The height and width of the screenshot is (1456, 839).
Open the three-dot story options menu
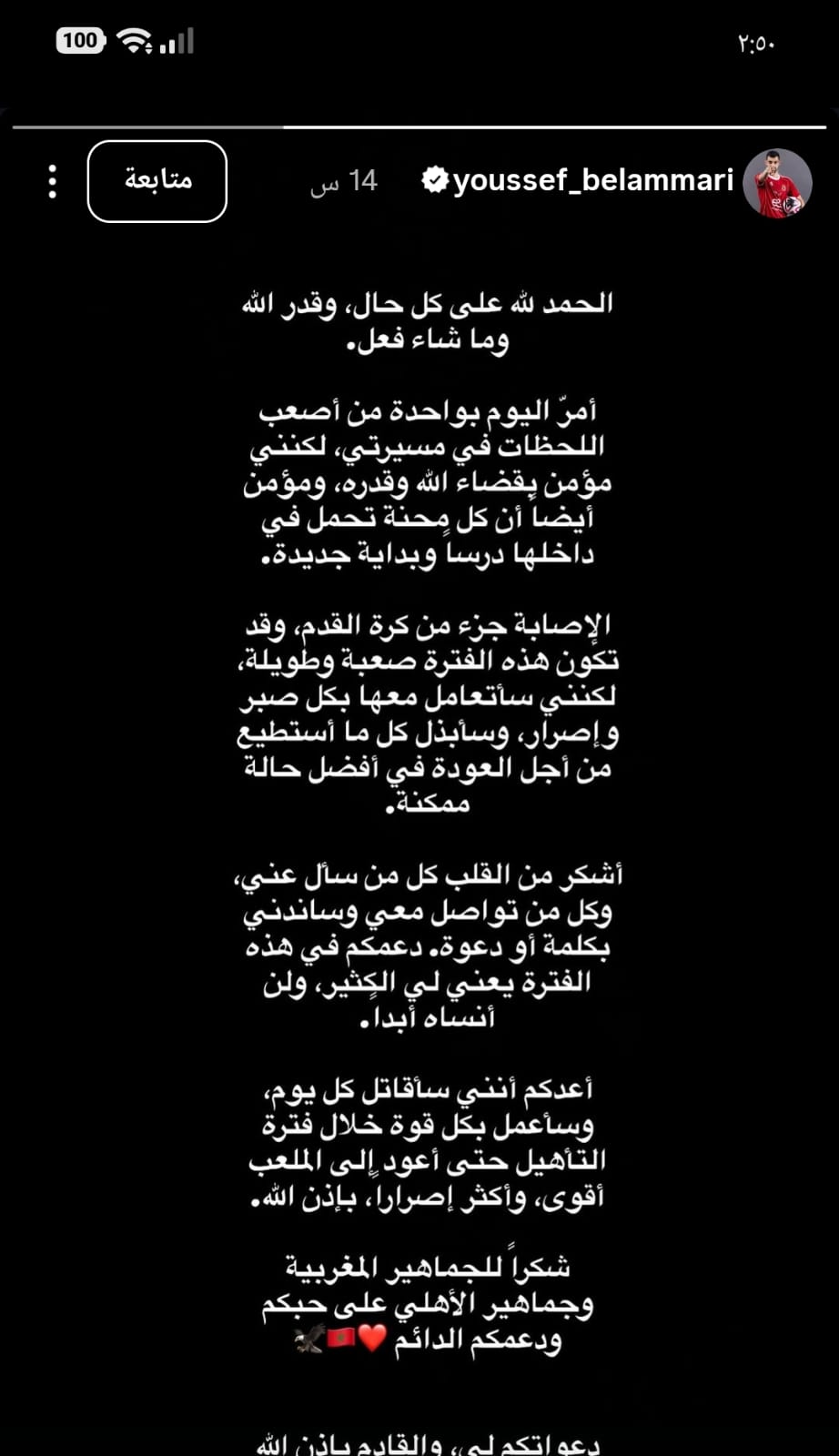52,181
